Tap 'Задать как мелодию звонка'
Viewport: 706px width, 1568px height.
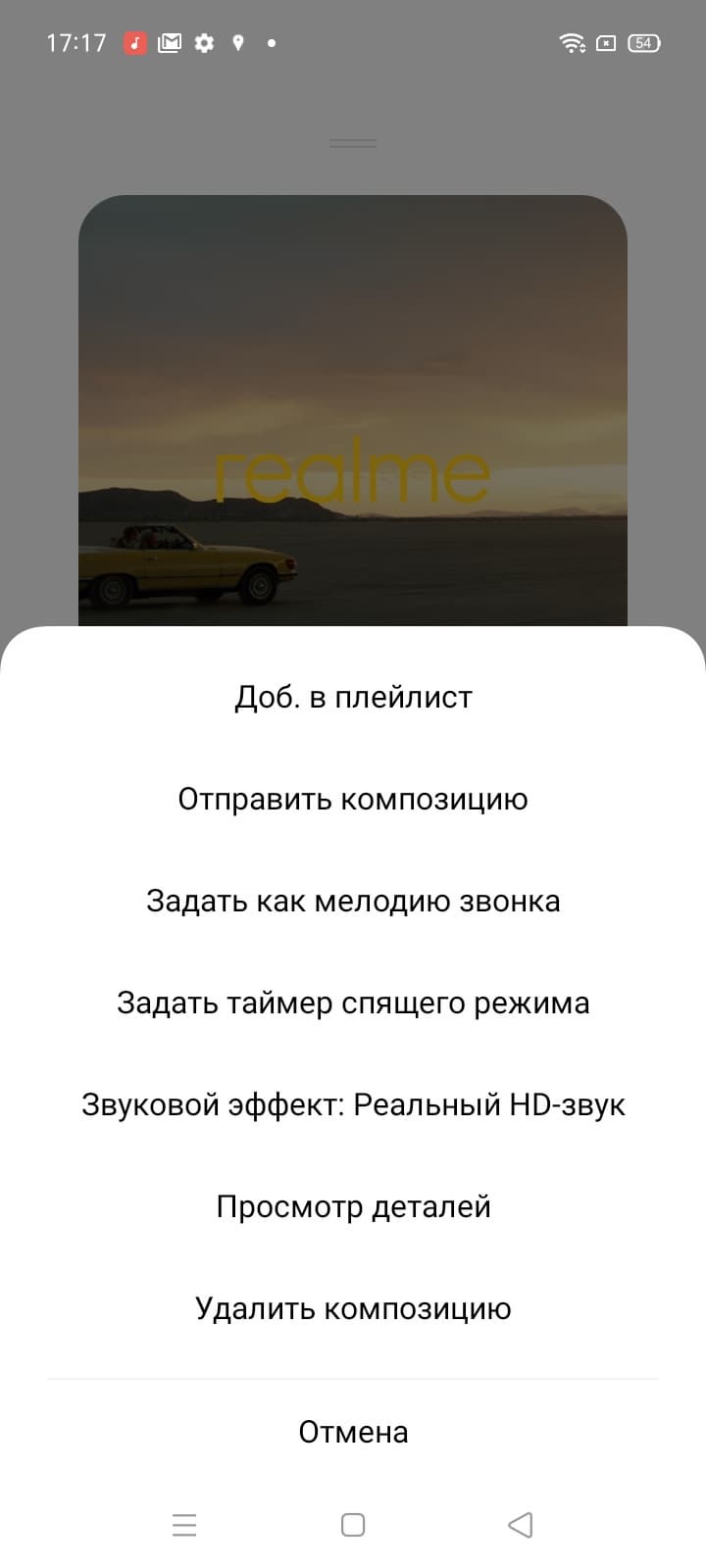(353, 902)
